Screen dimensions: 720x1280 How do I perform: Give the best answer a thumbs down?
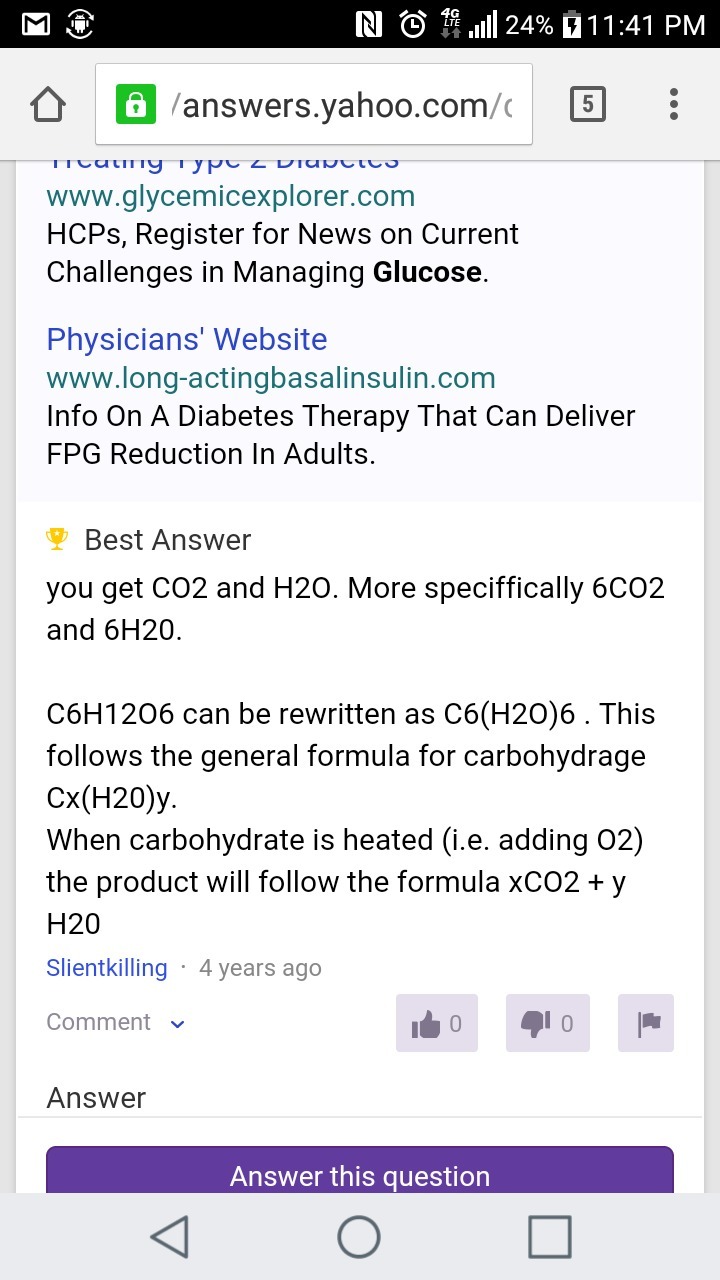(547, 1023)
